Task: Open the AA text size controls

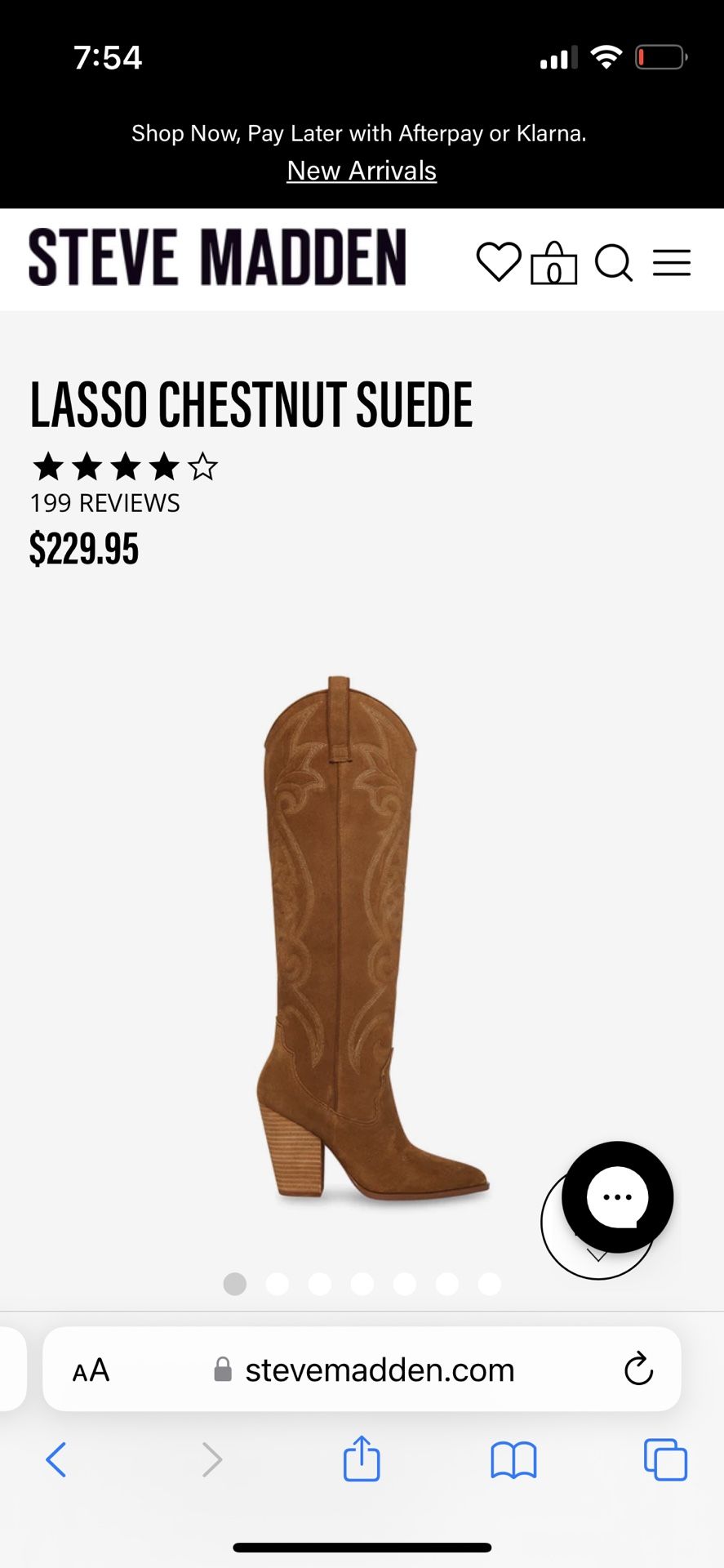Action: pos(91,1370)
